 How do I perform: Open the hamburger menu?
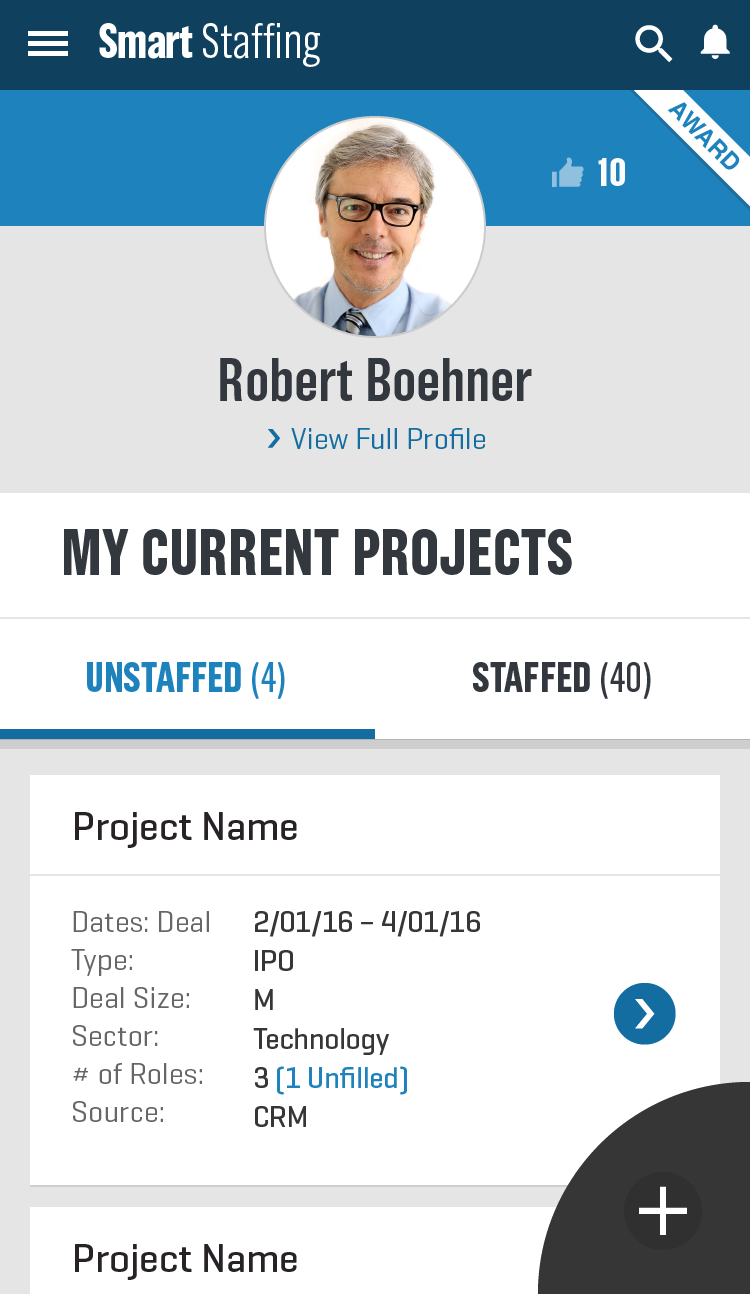48,44
